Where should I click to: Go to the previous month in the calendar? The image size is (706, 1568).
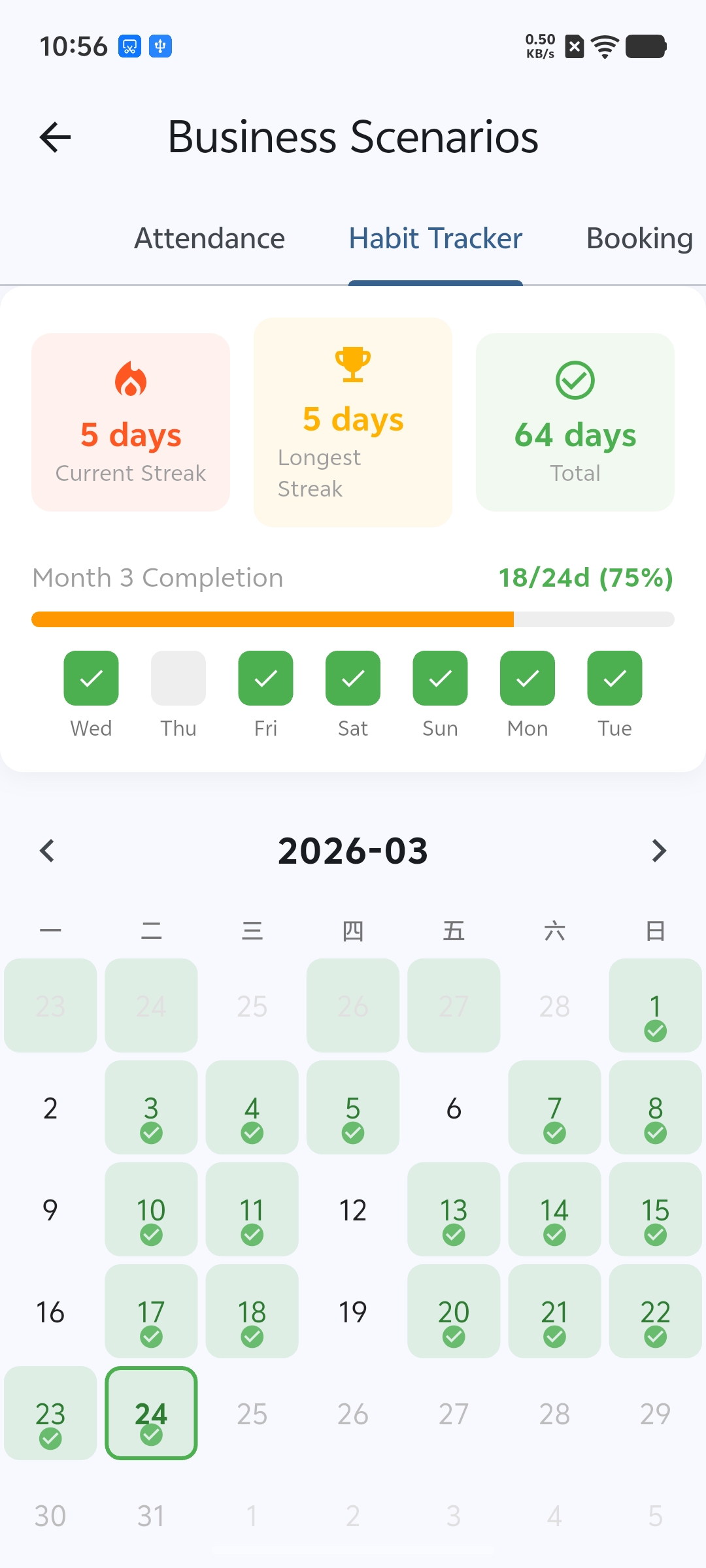(x=47, y=851)
